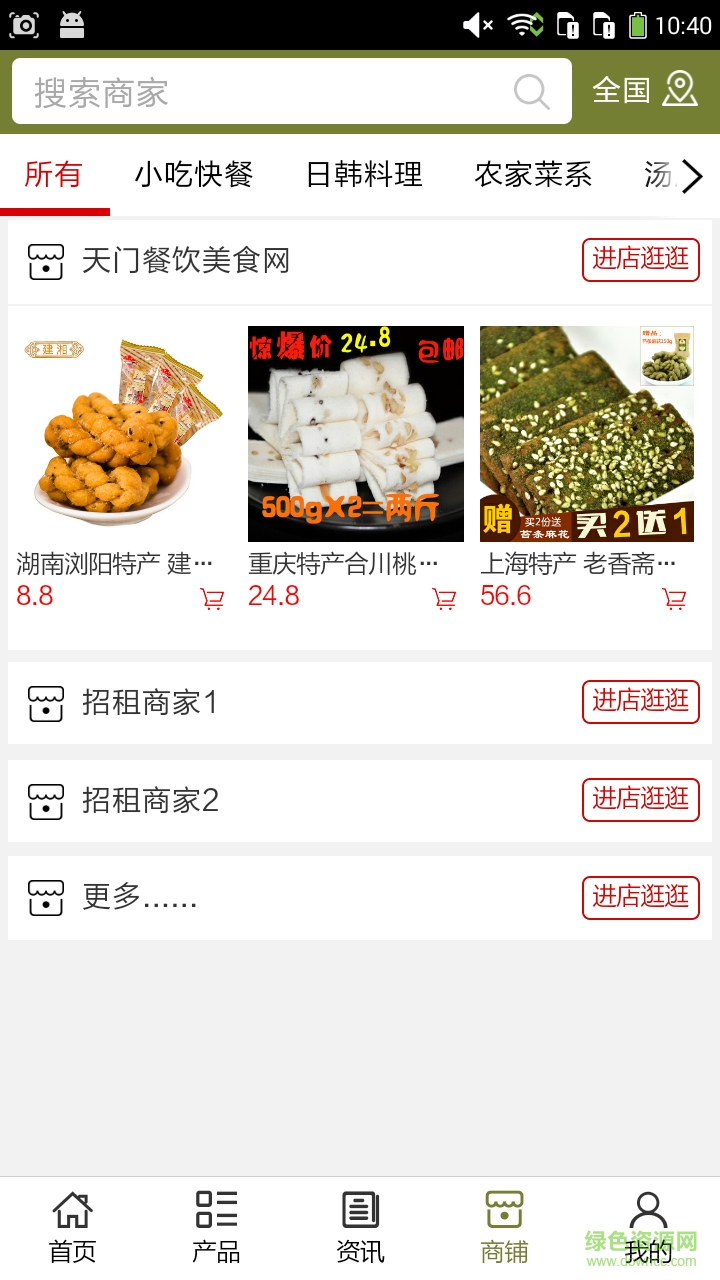Add 上海特产 老香斋 item using cart icon
The width and height of the screenshot is (720, 1280).
coord(673,596)
